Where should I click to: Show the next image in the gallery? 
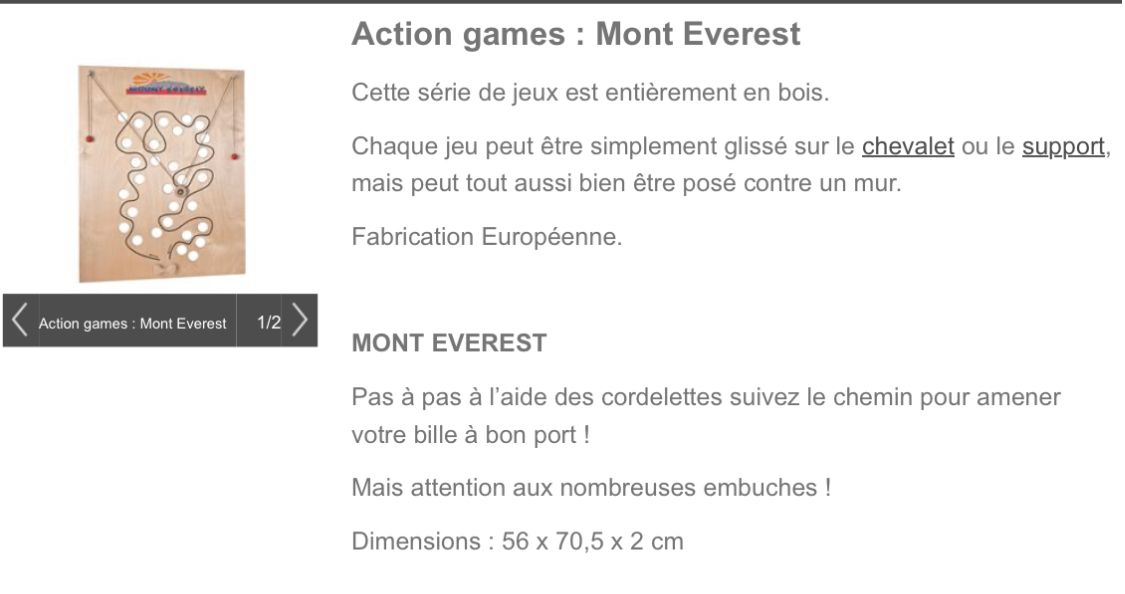click(x=299, y=321)
